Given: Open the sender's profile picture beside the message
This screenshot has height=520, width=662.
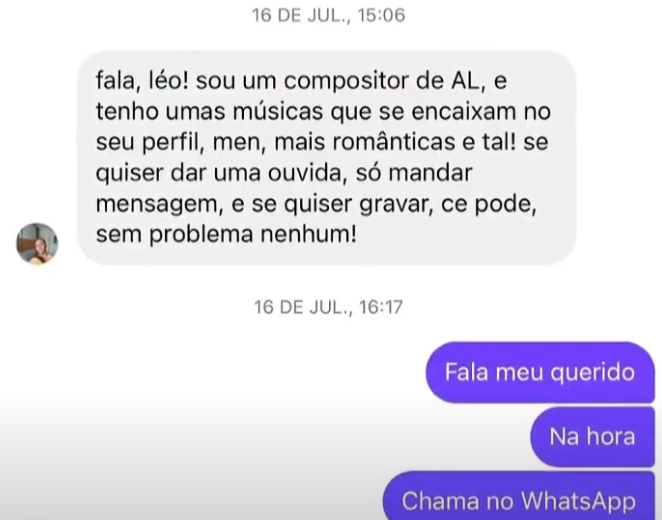Looking at the screenshot, I should point(37,244).
